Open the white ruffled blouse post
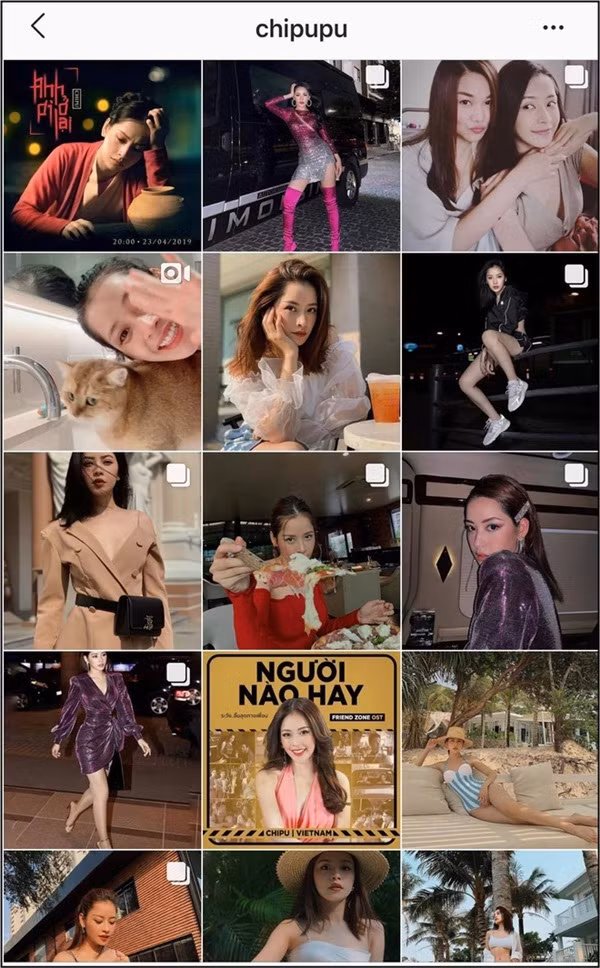The width and height of the screenshot is (600, 968). 301,351
